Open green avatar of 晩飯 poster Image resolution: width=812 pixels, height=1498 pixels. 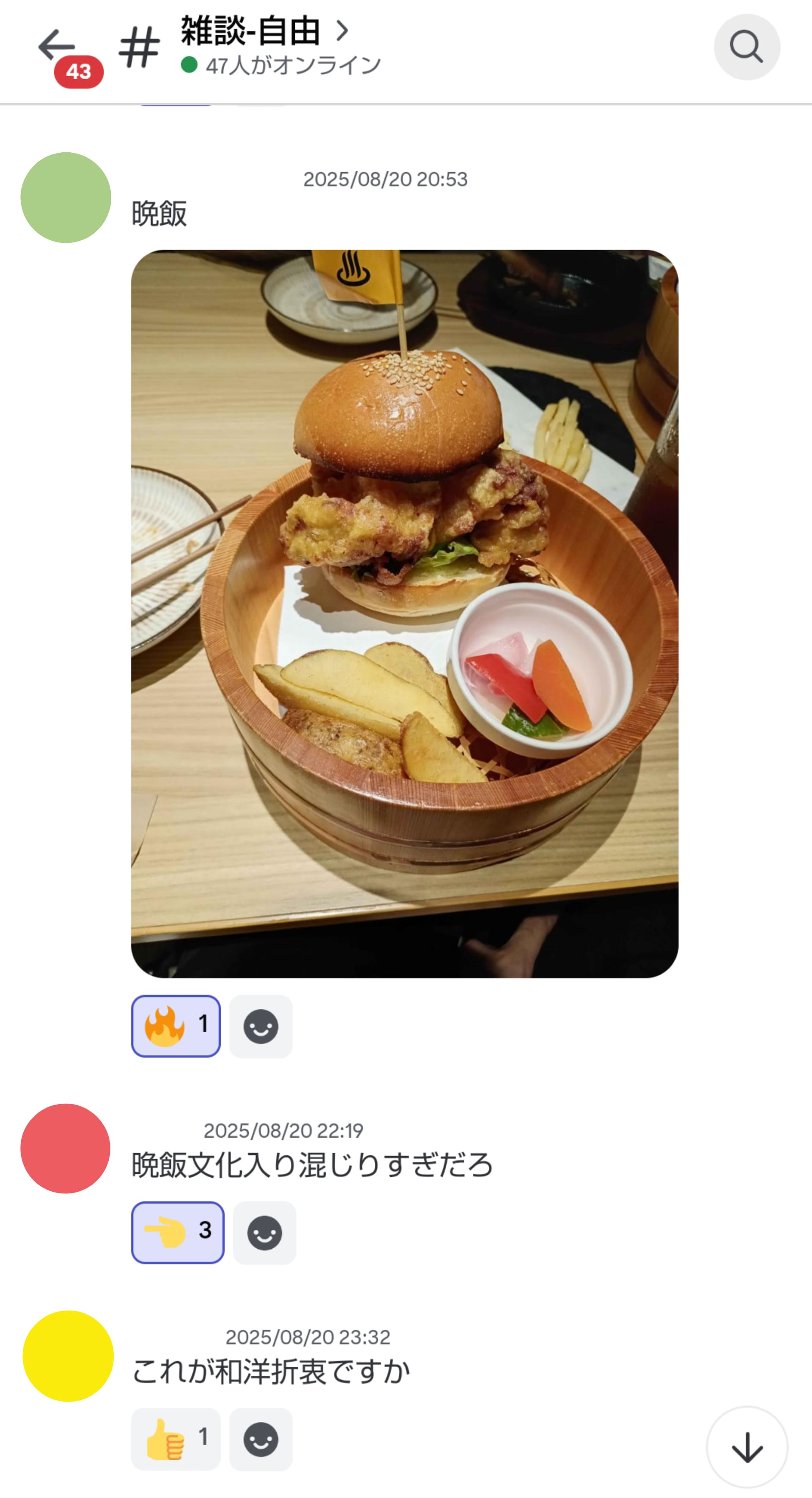(66, 198)
